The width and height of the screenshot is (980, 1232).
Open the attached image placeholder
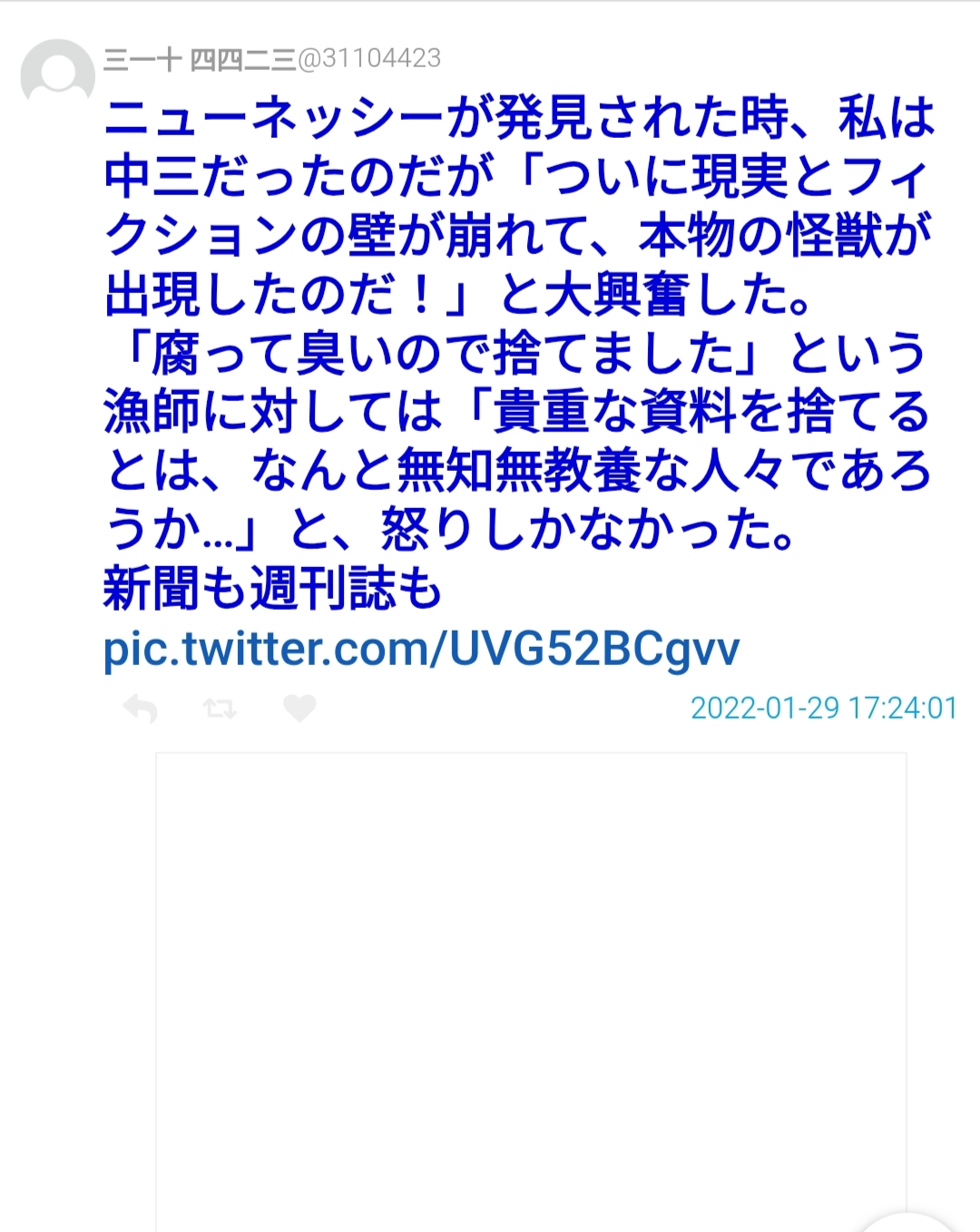pos(531,989)
